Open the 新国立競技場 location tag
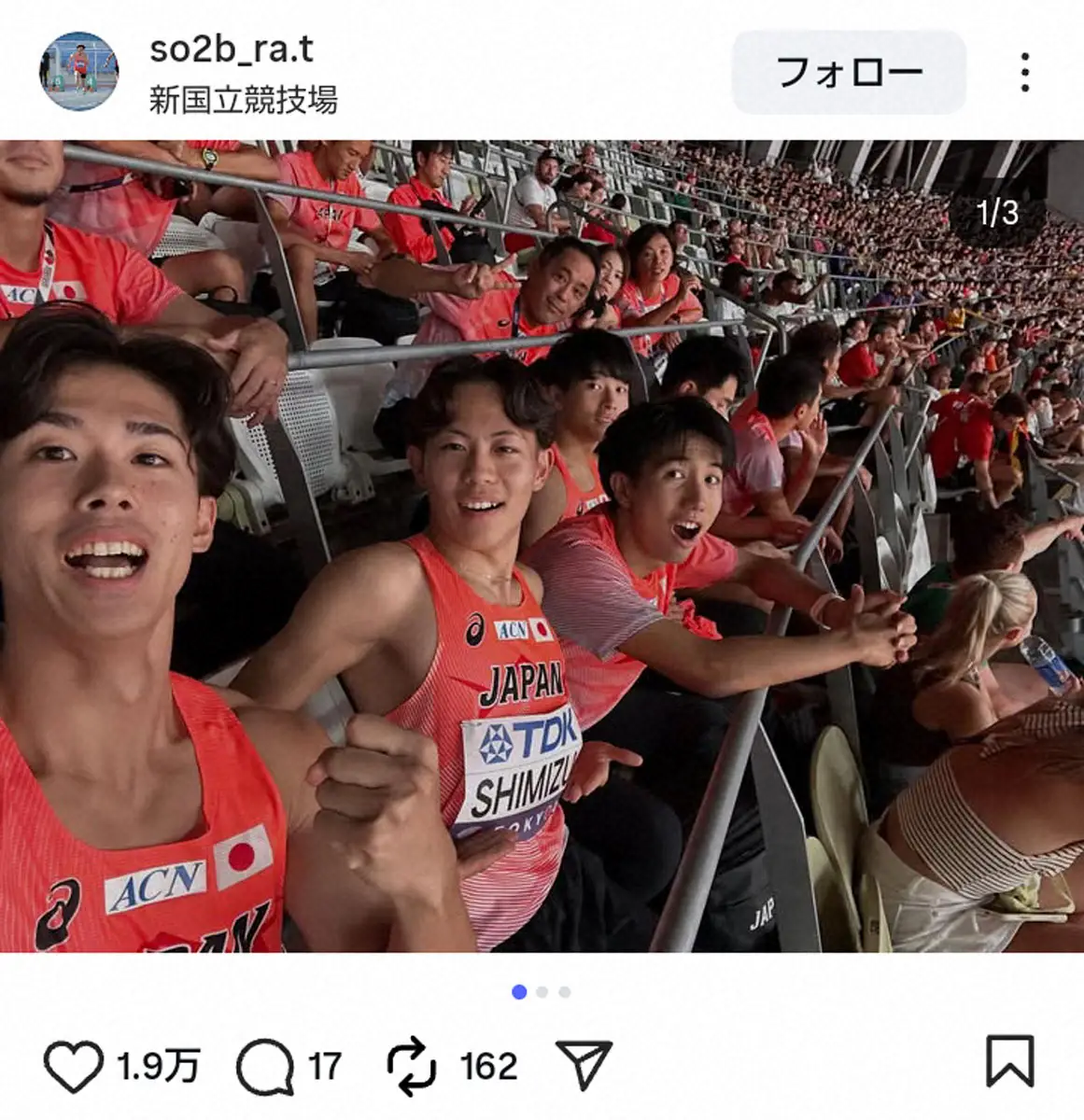Image resolution: width=1084 pixels, height=1120 pixels. [243, 100]
